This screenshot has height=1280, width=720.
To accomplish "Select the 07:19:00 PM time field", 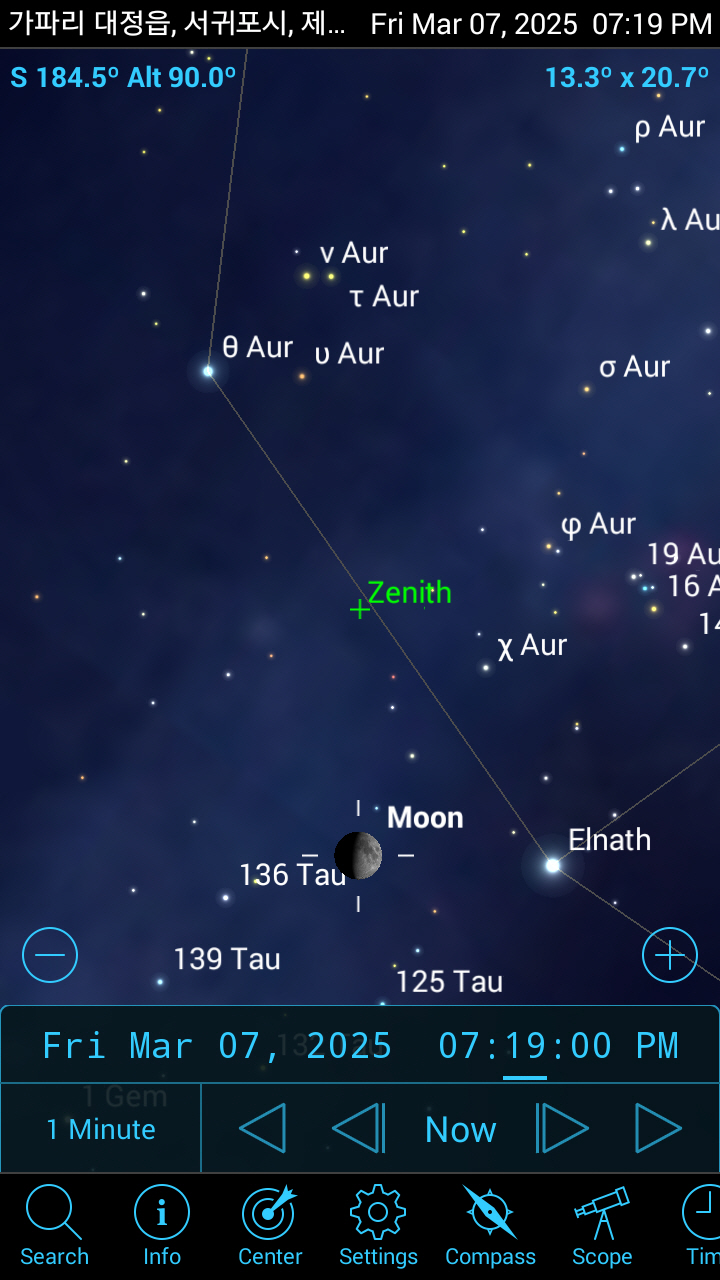I will tap(558, 1046).
